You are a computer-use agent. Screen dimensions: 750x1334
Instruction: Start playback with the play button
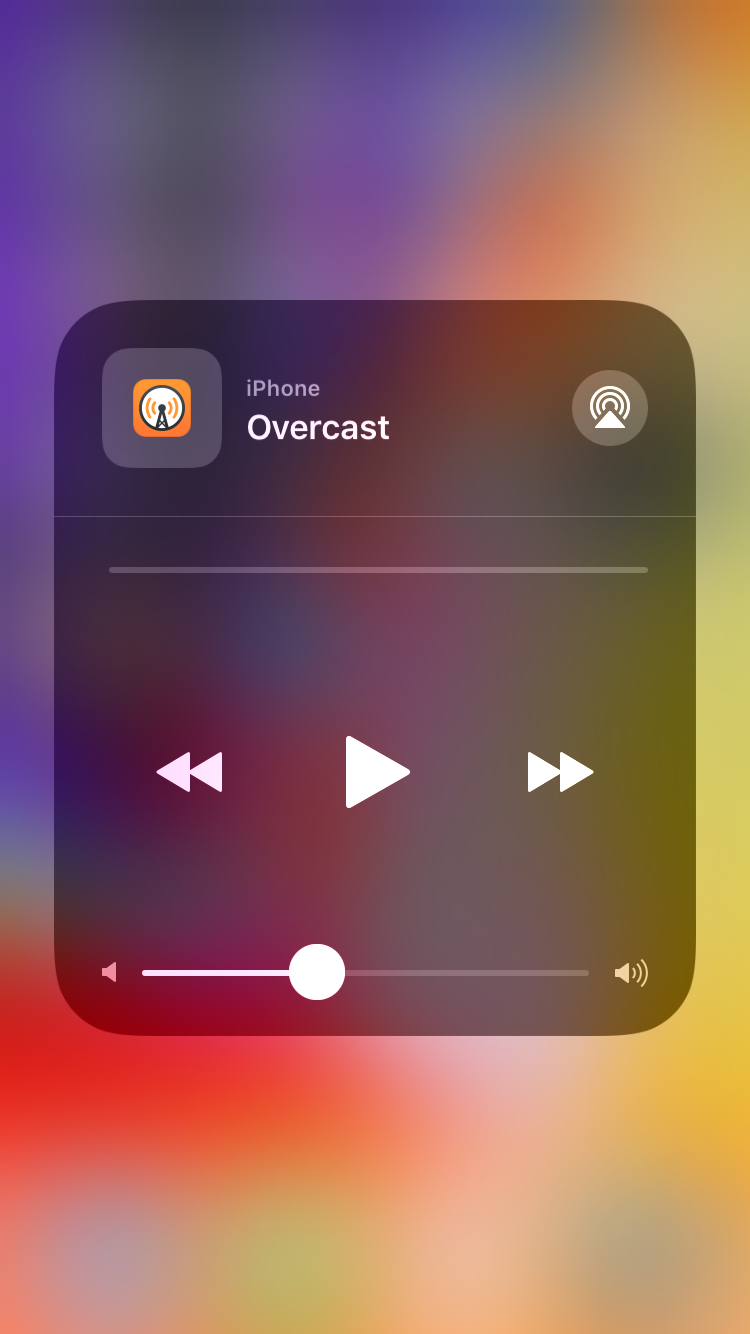pos(377,772)
